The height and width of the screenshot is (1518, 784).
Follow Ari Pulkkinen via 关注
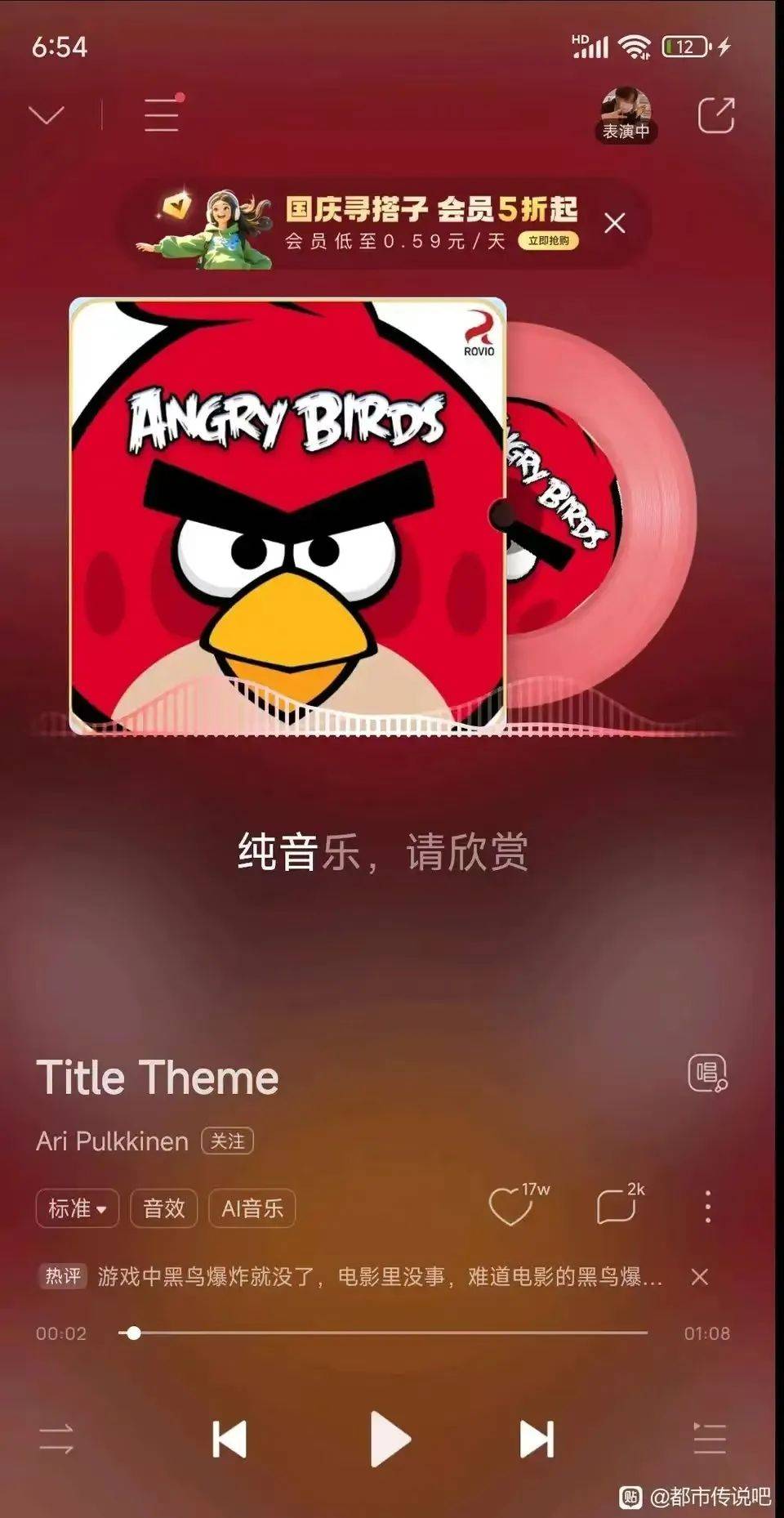click(227, 1141)
